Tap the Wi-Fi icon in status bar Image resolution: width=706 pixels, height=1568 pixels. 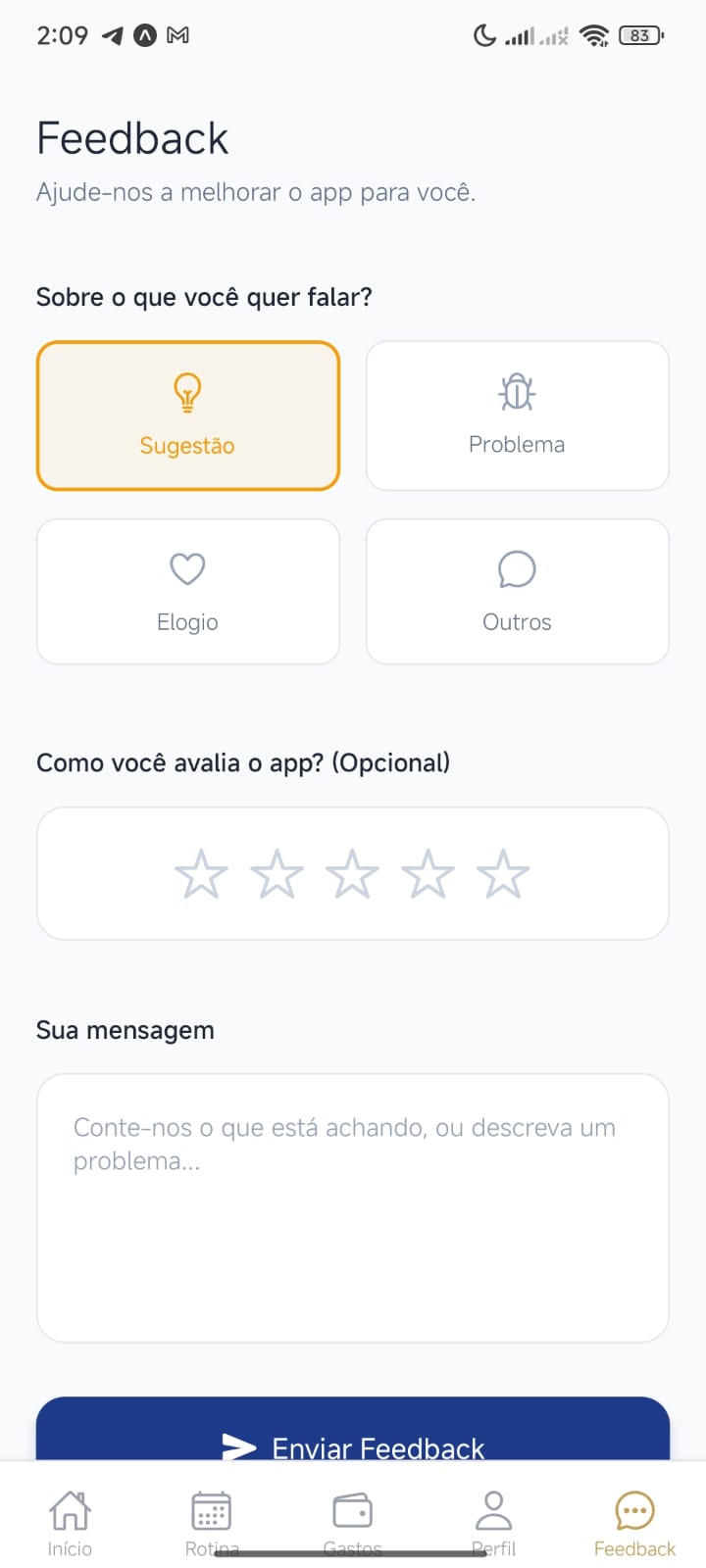coord(594,35)
